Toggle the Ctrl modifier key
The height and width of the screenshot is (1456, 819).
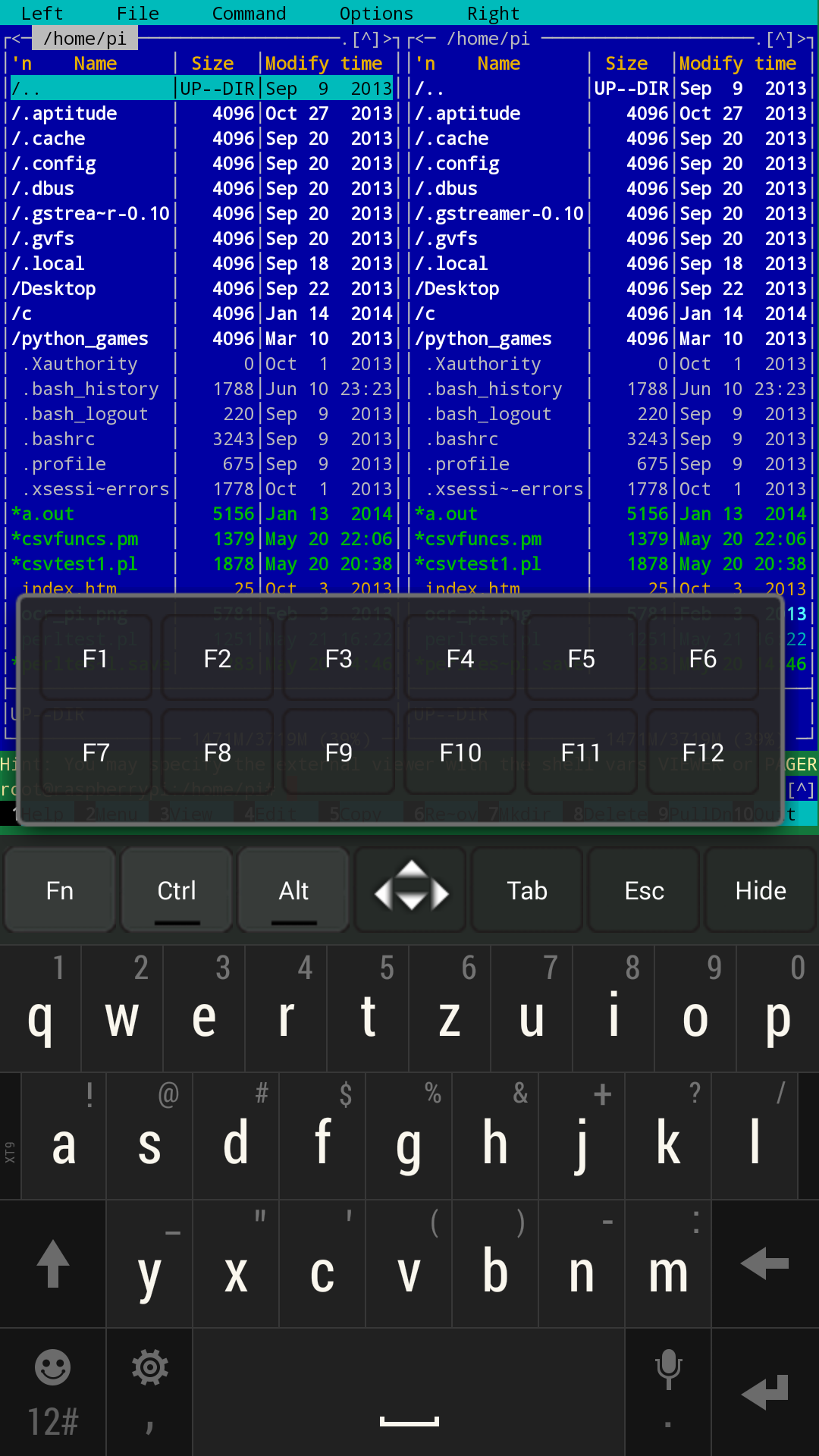pos(177,890)
